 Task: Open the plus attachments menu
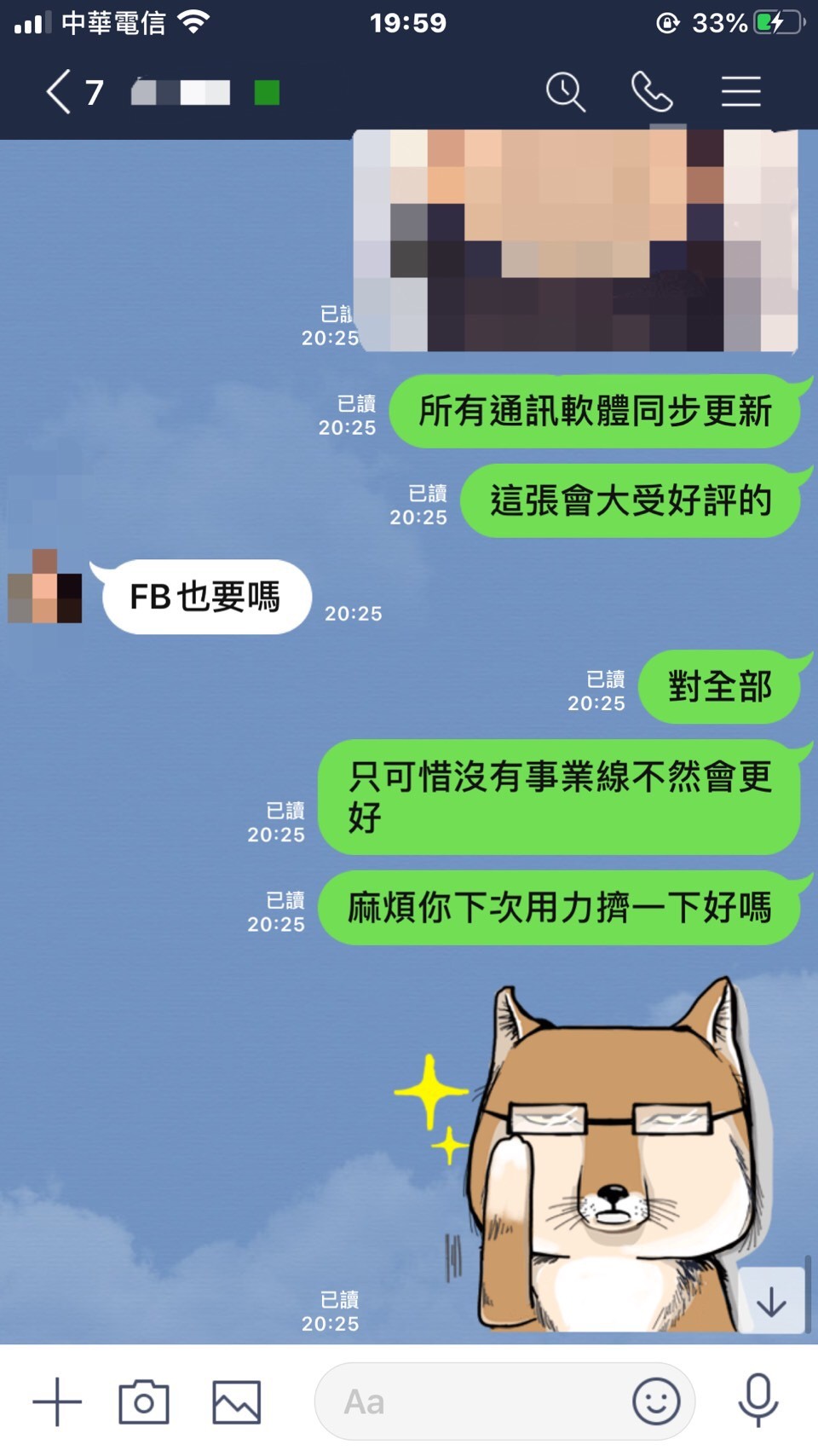[x=57, y=1401]
